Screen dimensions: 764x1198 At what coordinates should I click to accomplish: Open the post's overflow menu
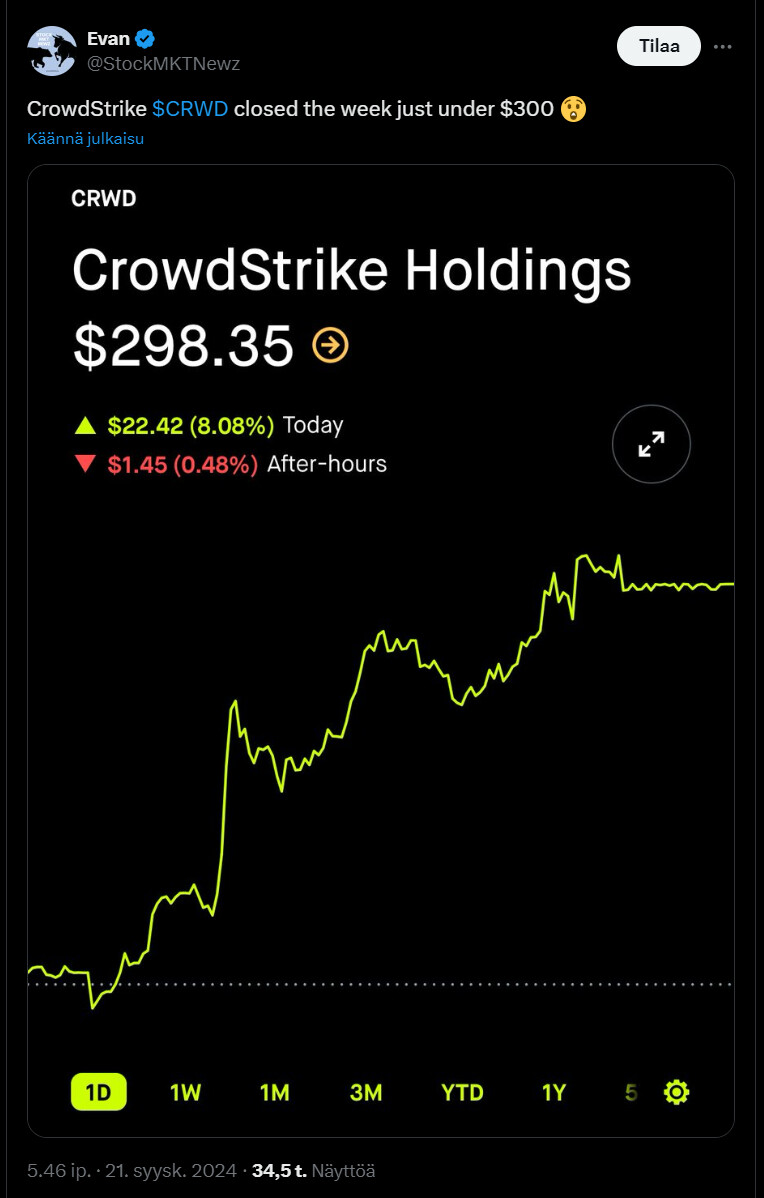point(724,46)
